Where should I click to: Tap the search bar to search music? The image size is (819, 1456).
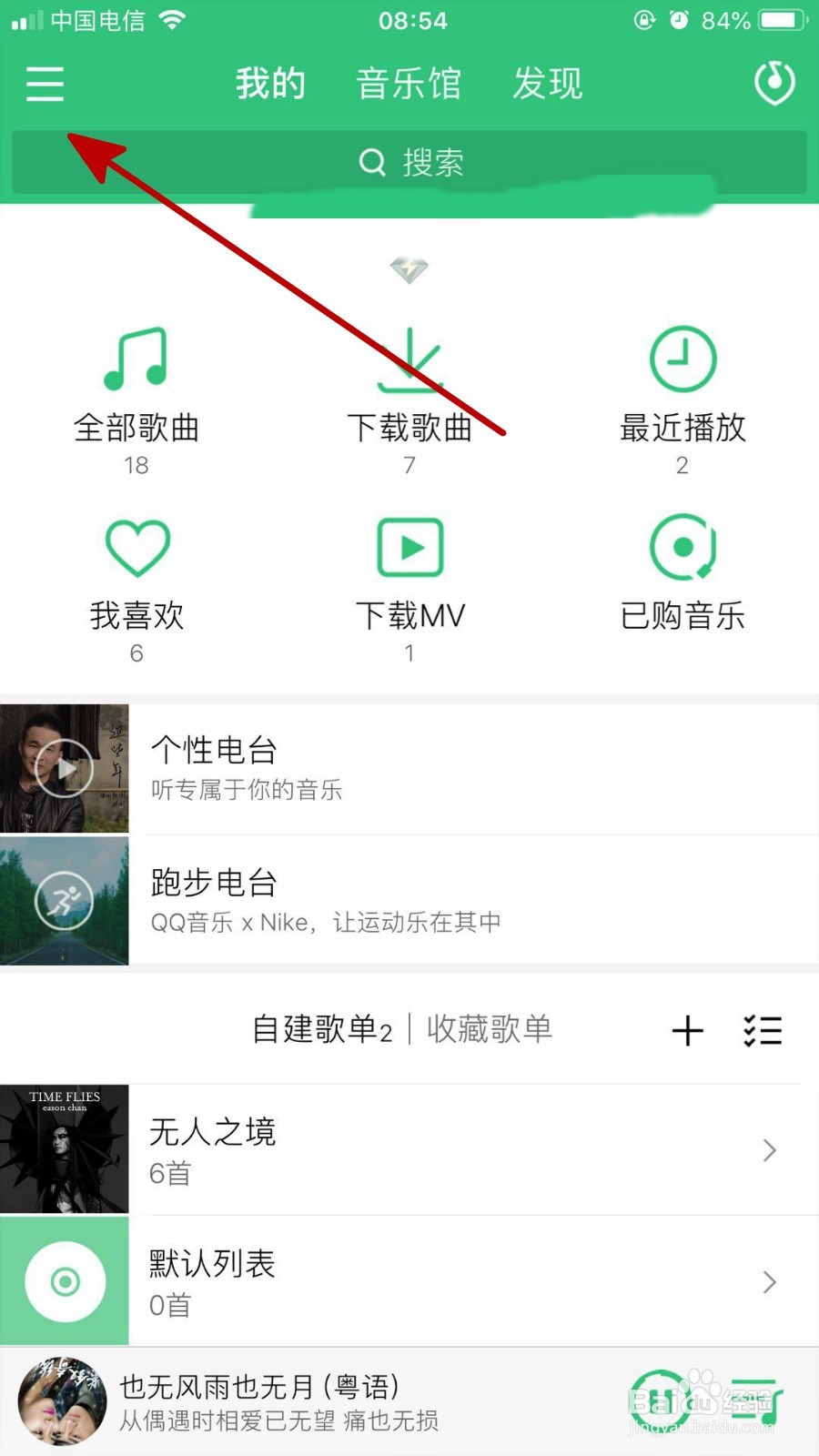tap(409, 162)
